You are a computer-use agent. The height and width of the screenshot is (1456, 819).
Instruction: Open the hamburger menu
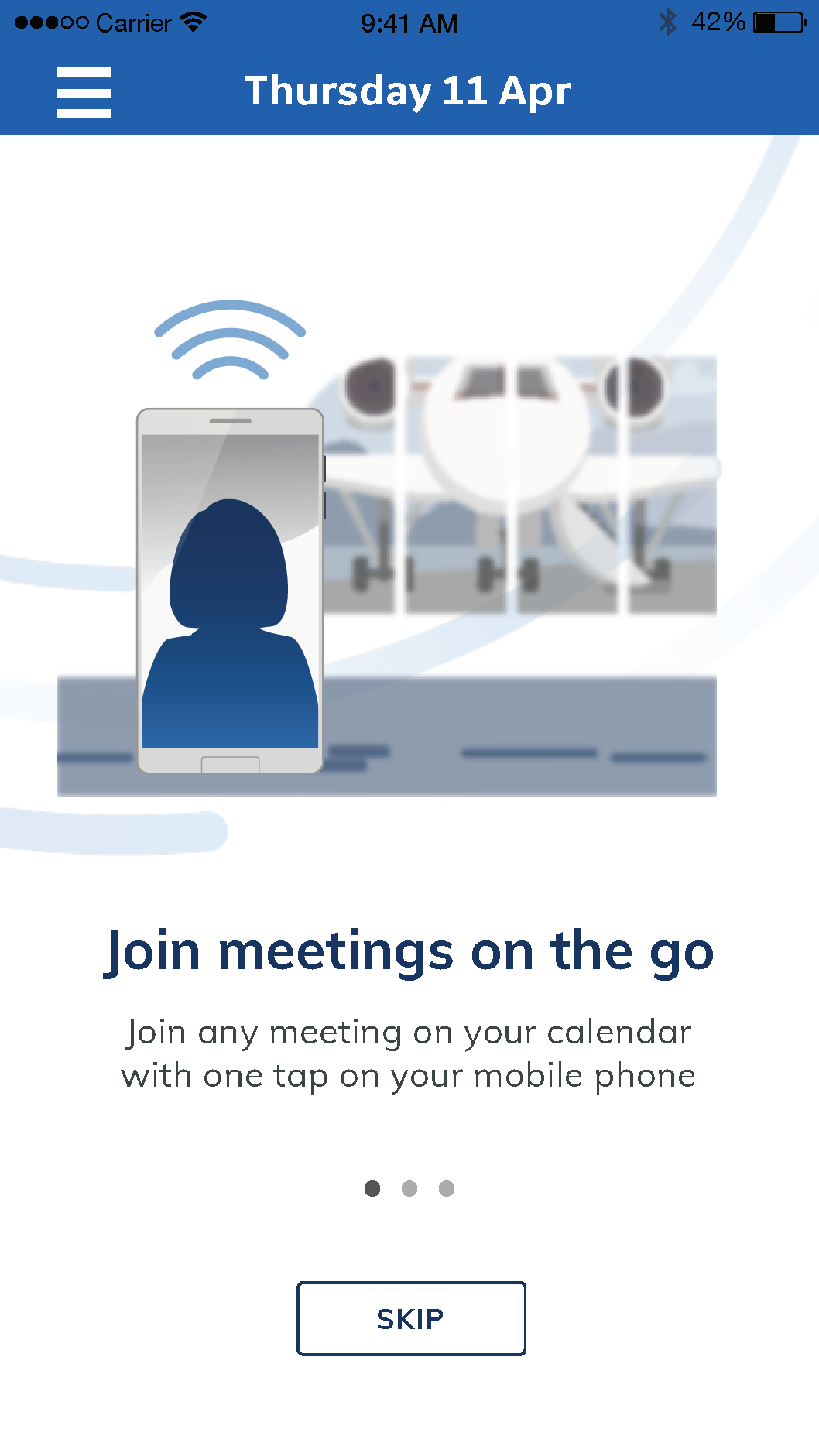(84, 92)
